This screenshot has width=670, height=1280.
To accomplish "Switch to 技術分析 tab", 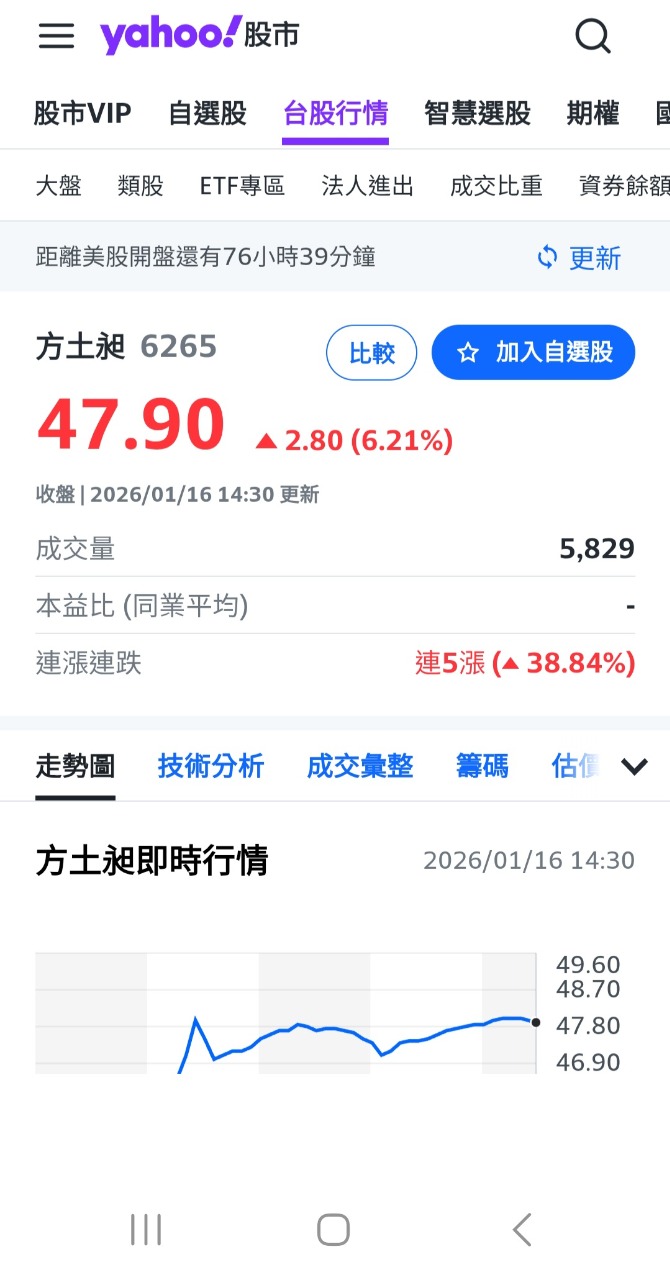I will point(211,766).
